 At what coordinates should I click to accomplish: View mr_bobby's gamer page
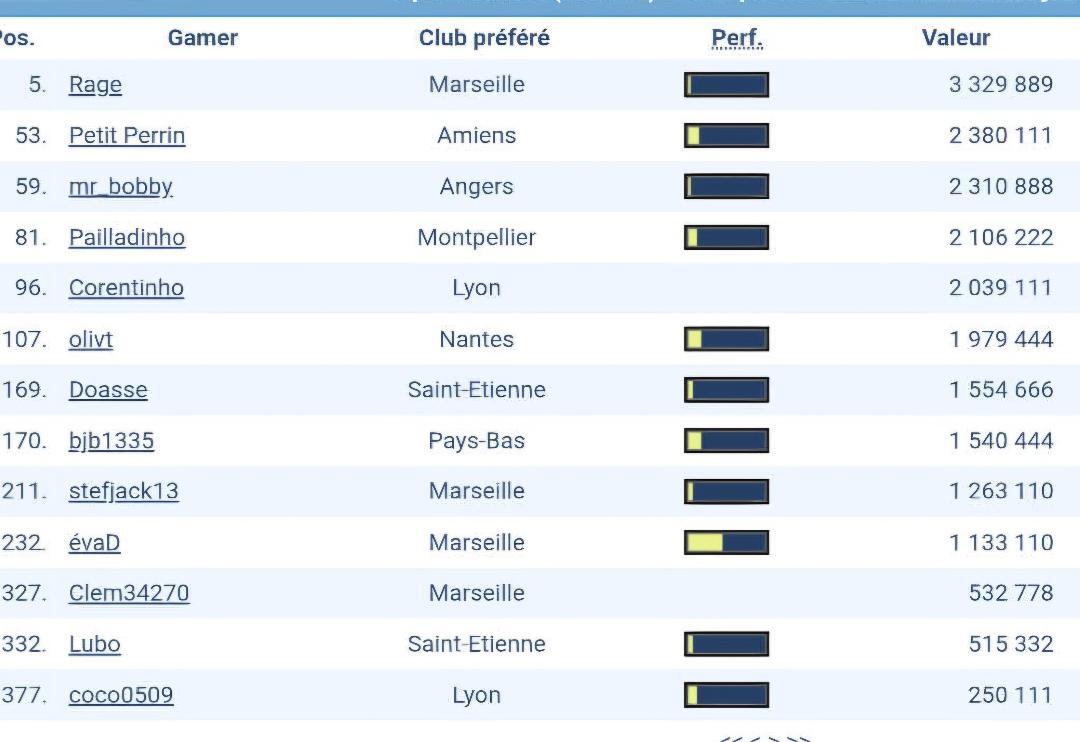tap(120, 186)
